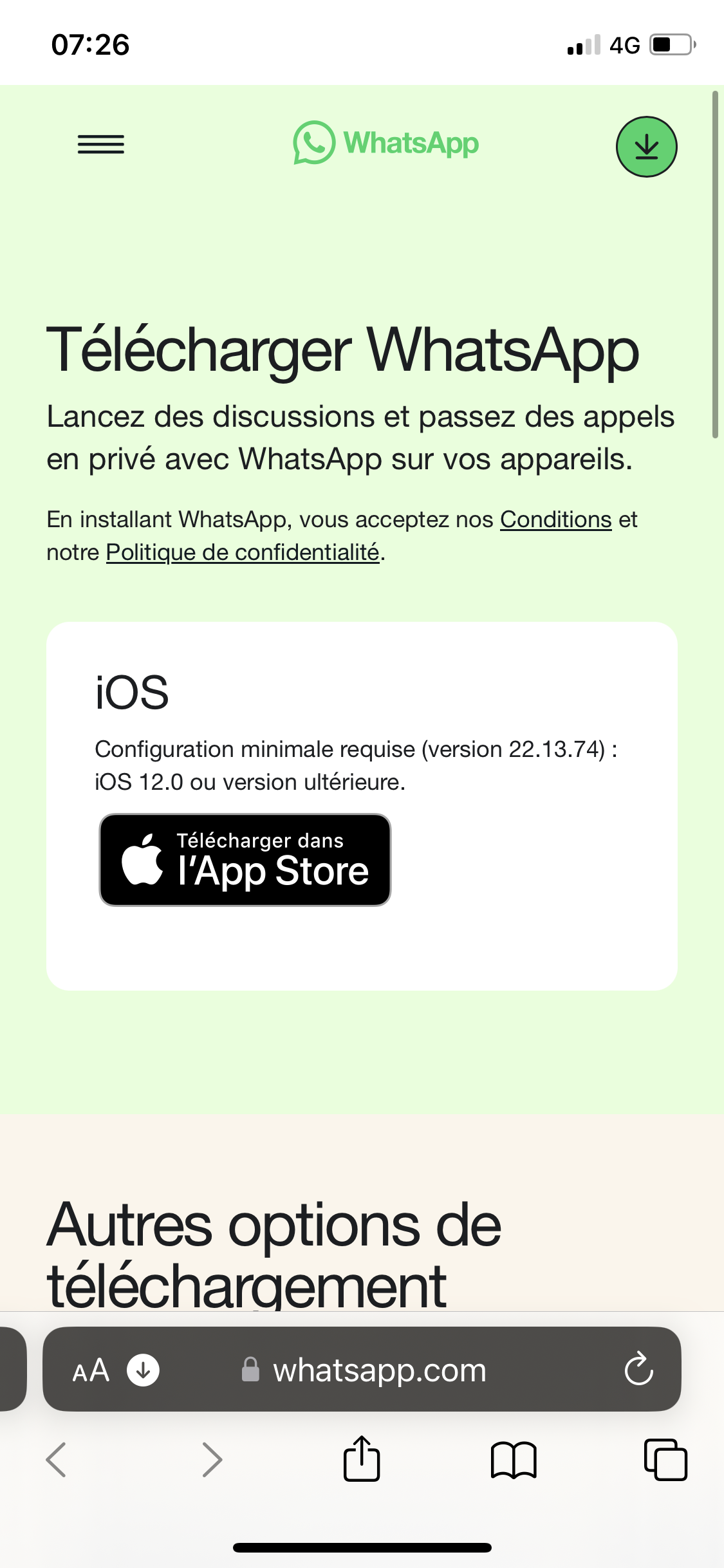Image resolution: width=724 pixels, height=1568 pixels.
Task: Open bookmarks
Action: [514, 1460]
